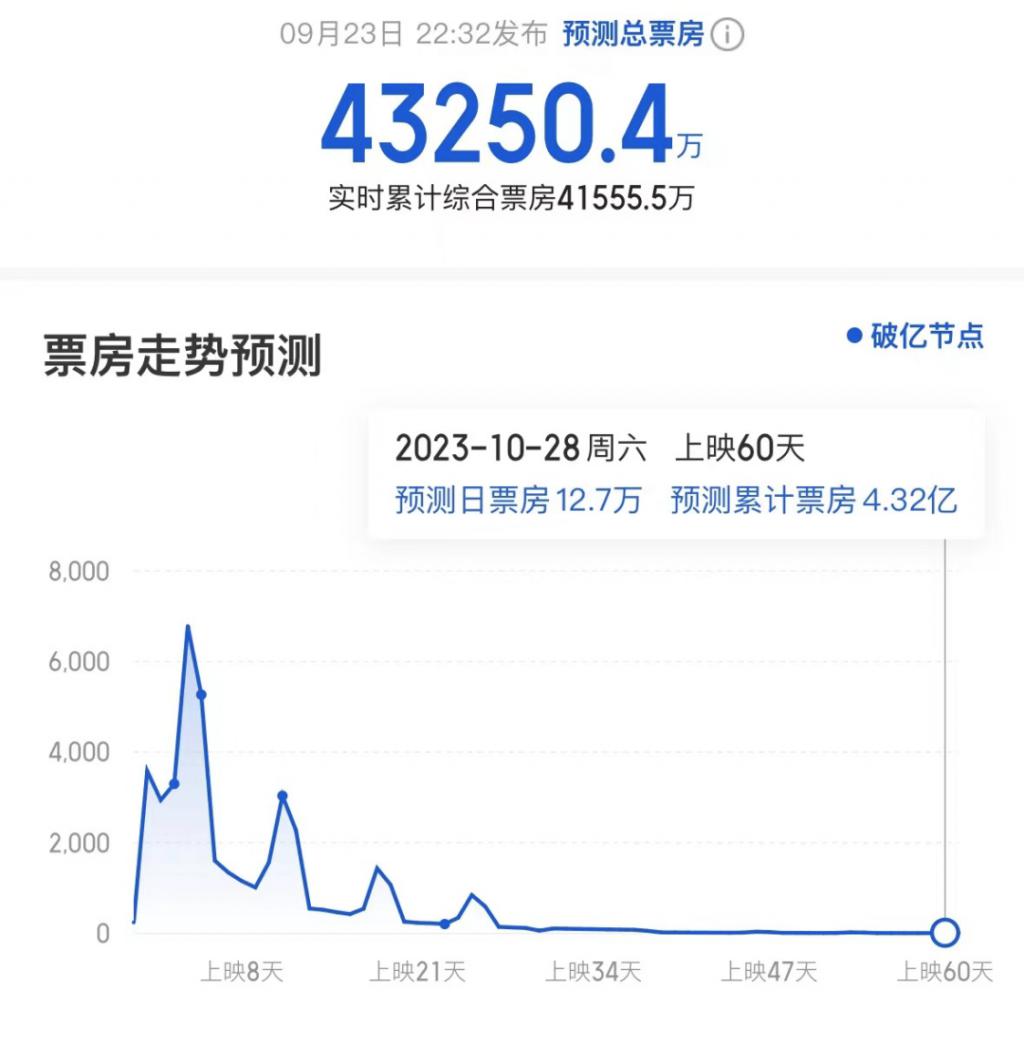
Task: Tap the 破亿 milestone dot near 上映21天
Action: tap(445, 924)
